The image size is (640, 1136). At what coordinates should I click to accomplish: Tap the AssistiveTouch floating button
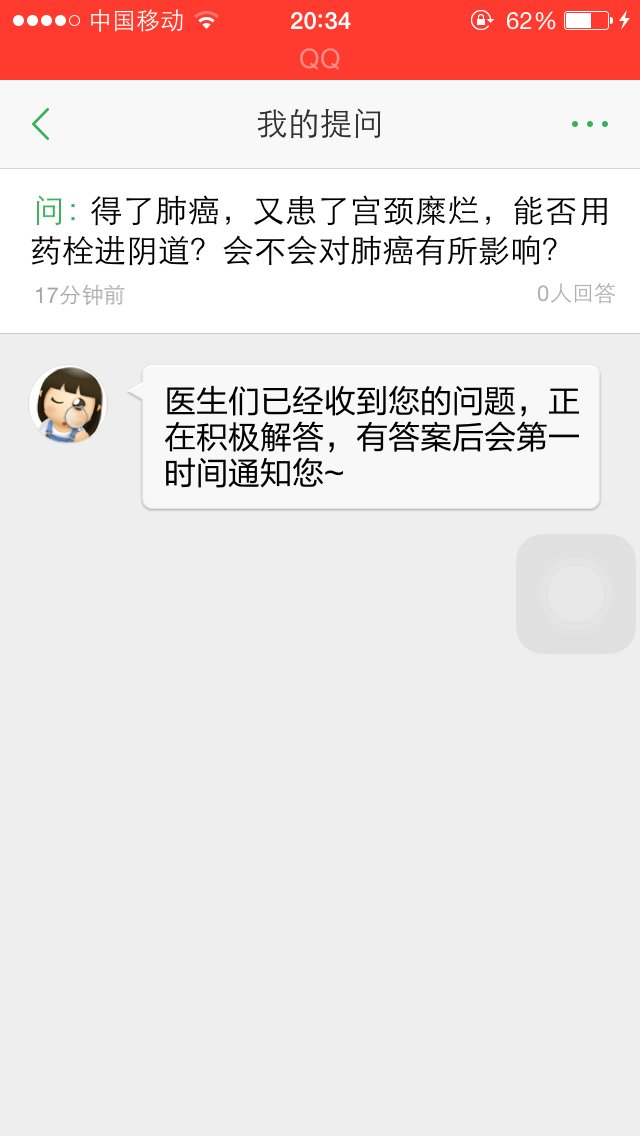[x=576, y=594]
